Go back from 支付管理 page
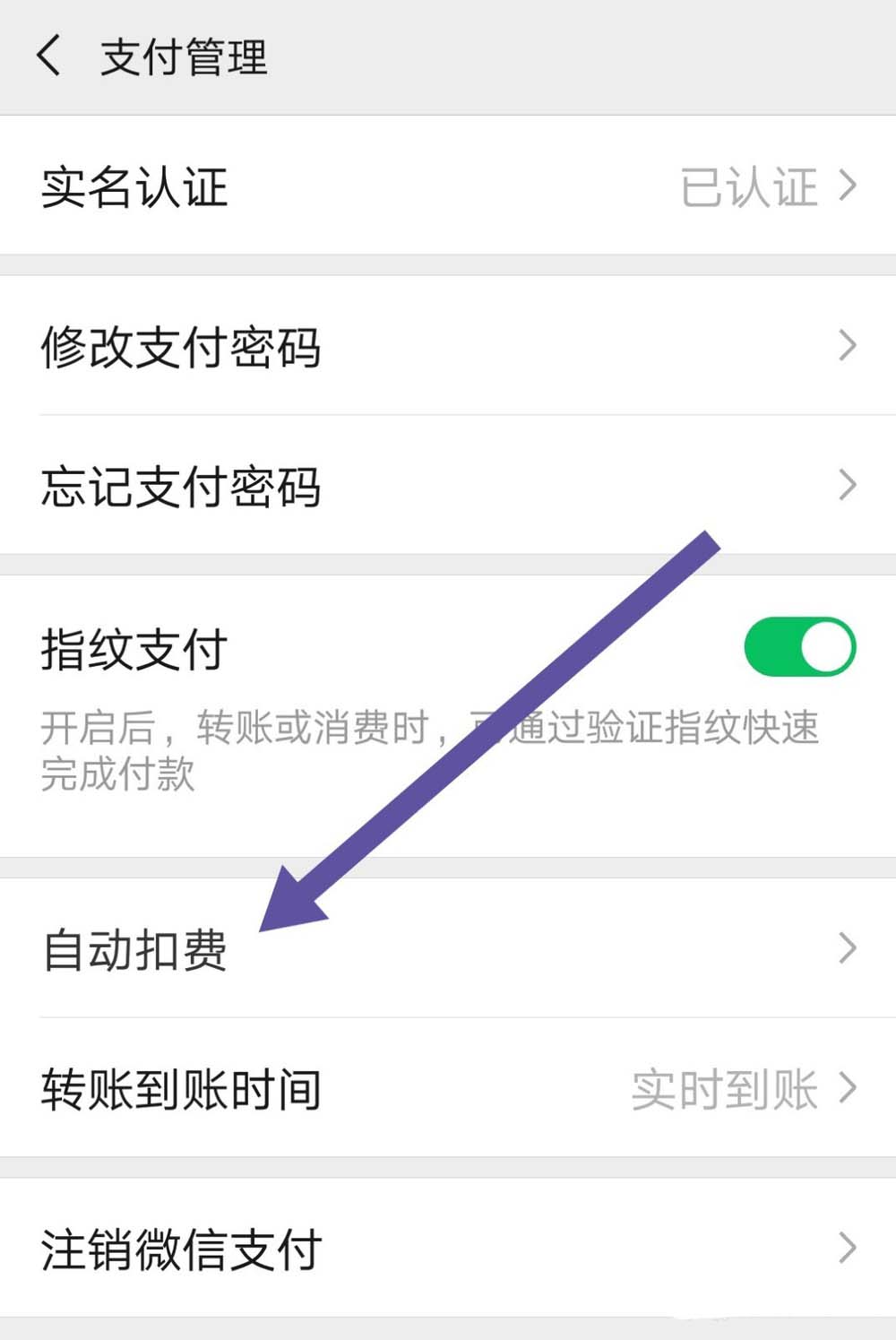The image size is (896, 1340). tap(49, 56)
